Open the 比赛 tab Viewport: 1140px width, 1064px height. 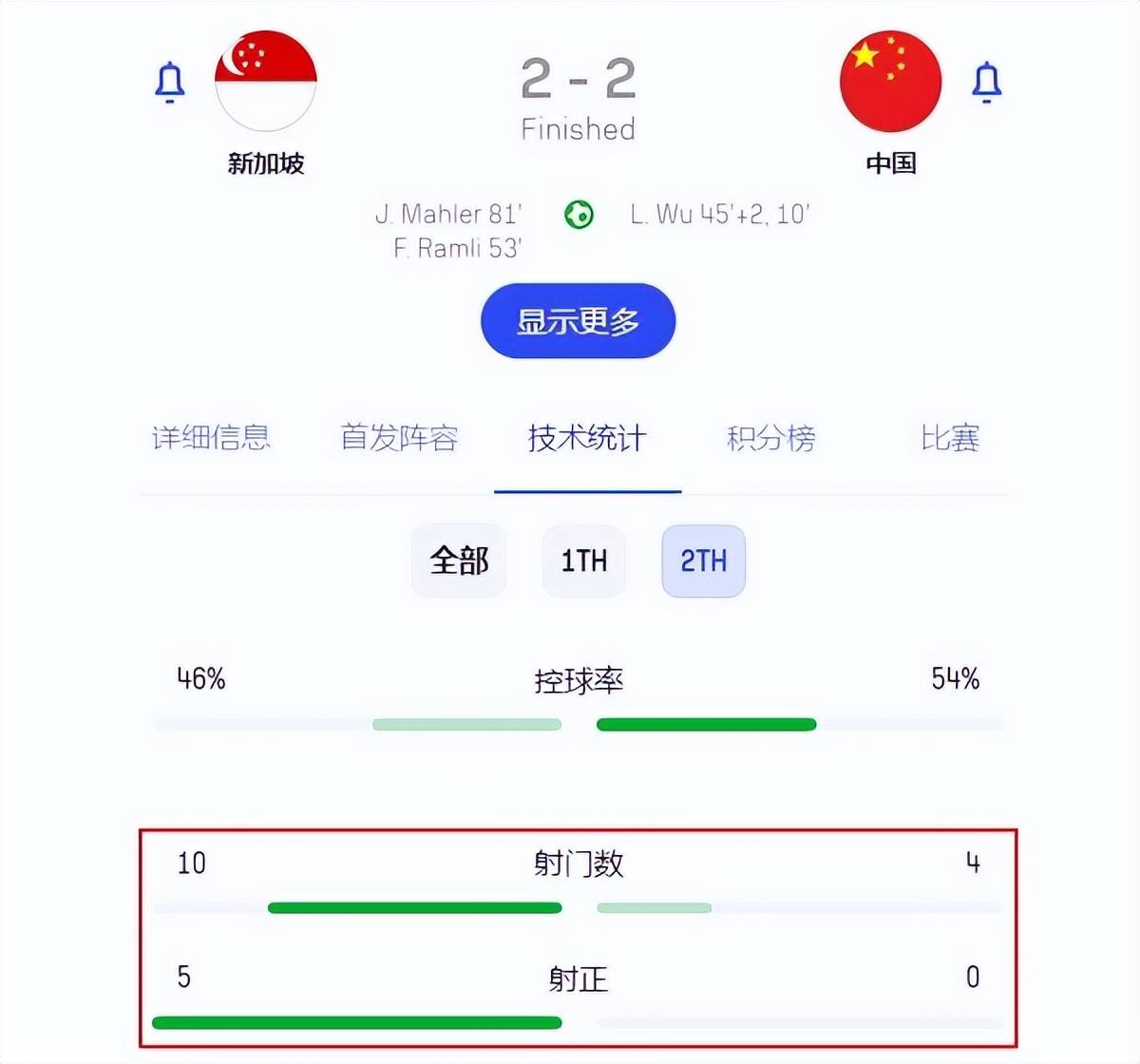tap(949, 438)
